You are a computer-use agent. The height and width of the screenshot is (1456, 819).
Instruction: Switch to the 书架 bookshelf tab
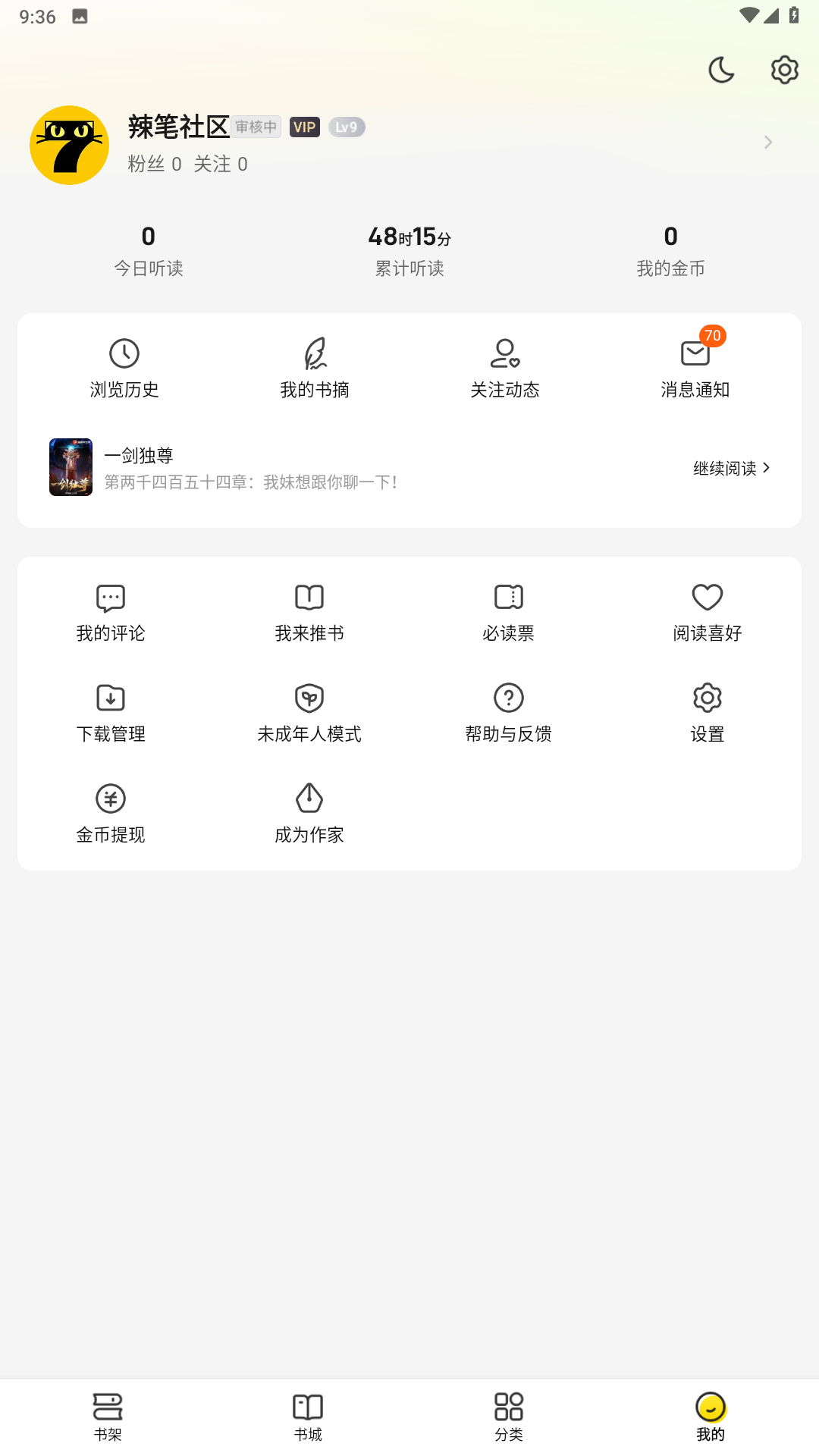pyautogui.click(x=108, y=1416)
